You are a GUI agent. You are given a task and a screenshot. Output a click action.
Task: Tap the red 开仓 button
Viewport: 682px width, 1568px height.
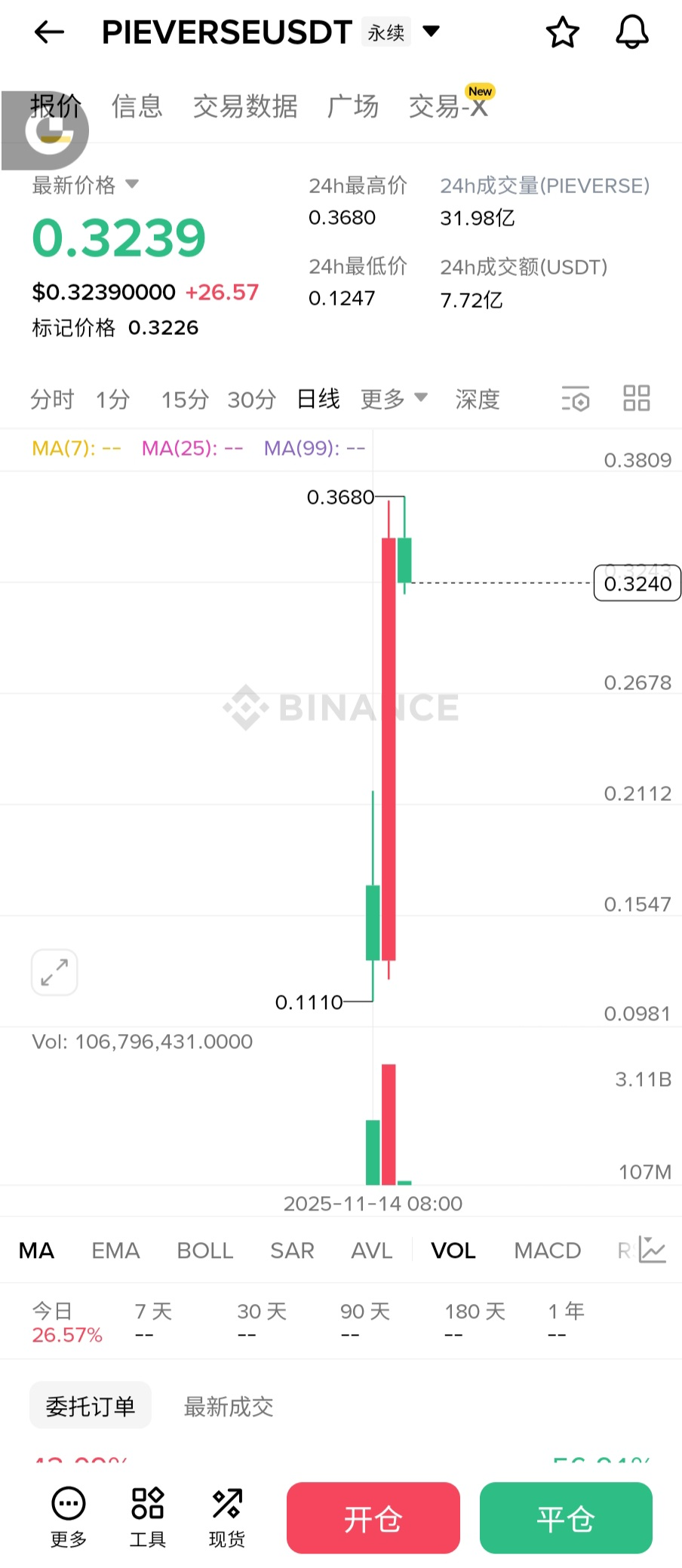[373, 1518]
